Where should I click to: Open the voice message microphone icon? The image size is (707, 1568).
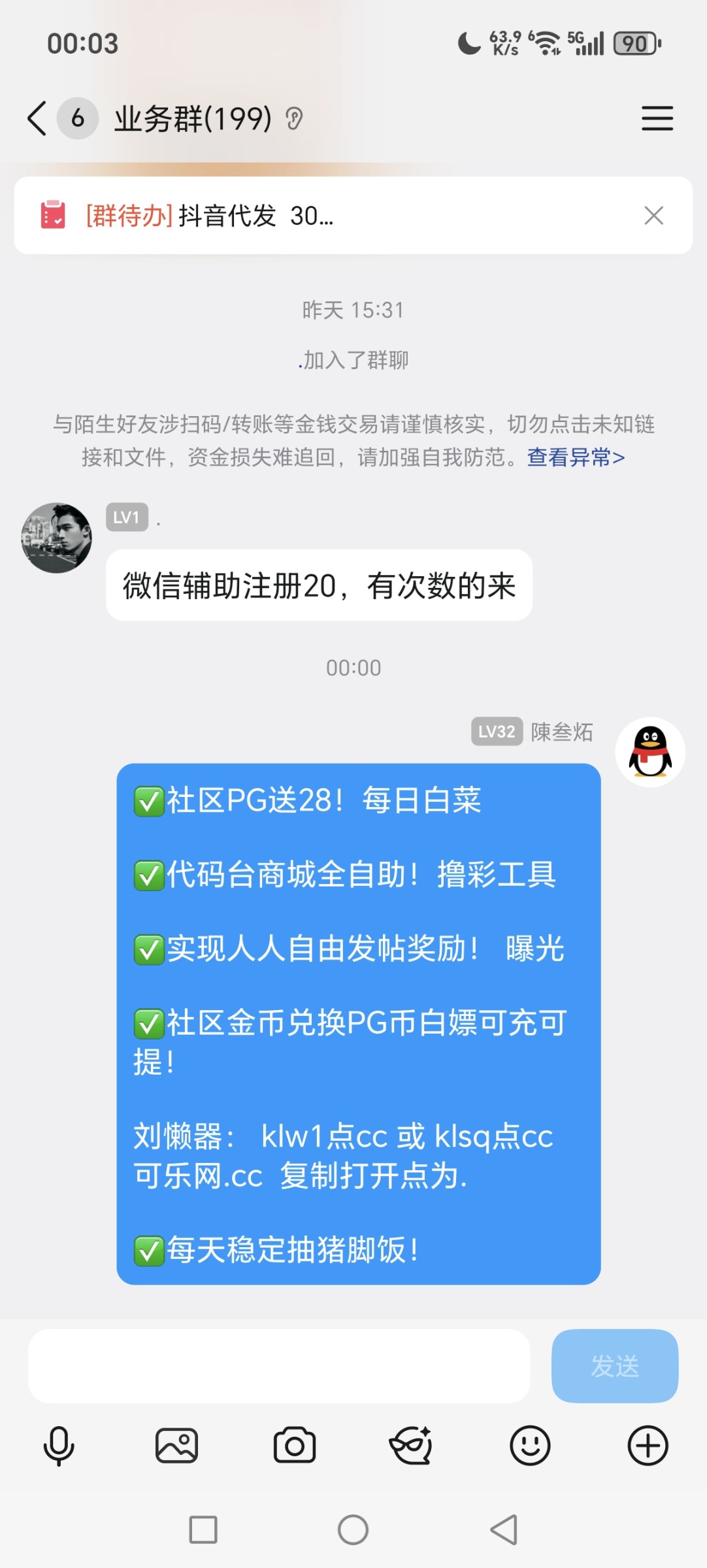58,1445
